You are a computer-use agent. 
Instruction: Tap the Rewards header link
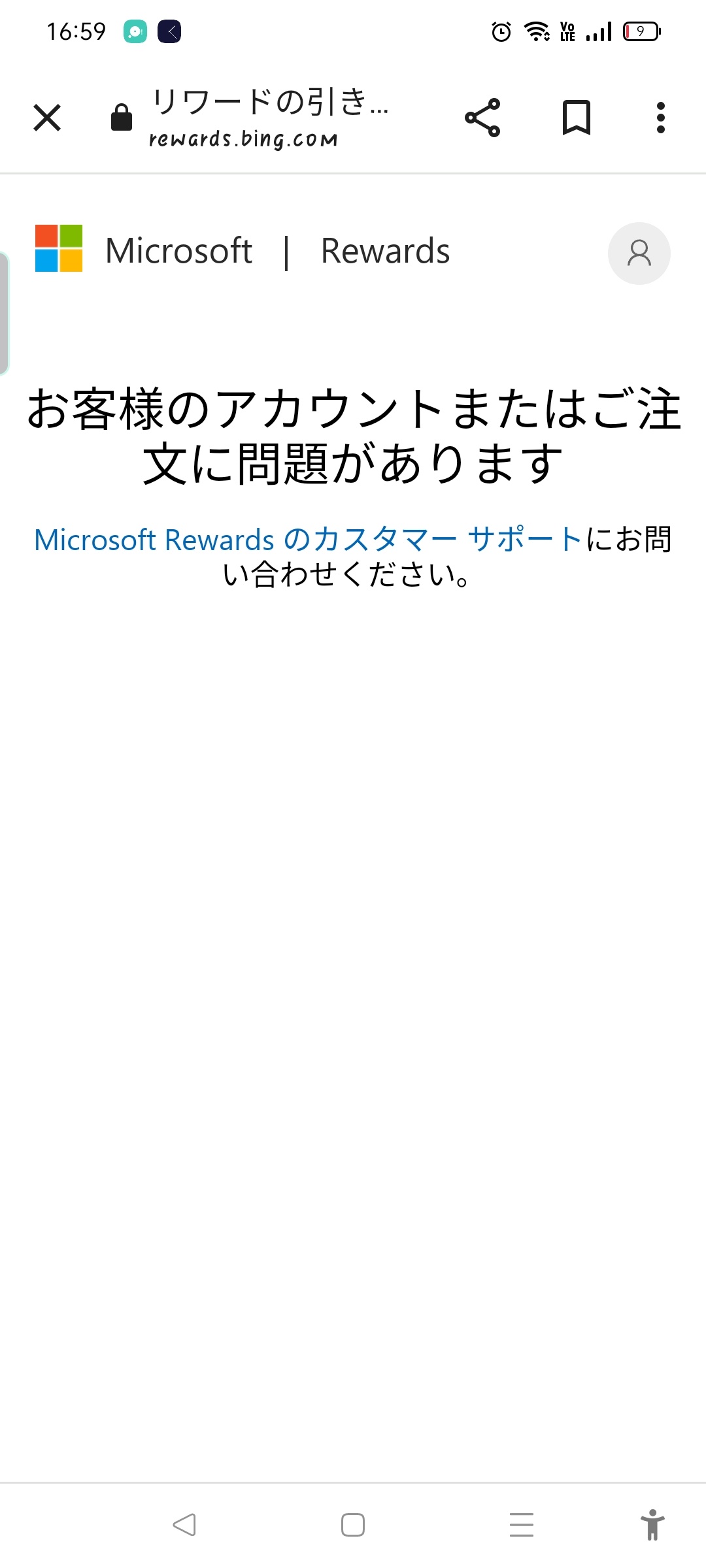385,252
